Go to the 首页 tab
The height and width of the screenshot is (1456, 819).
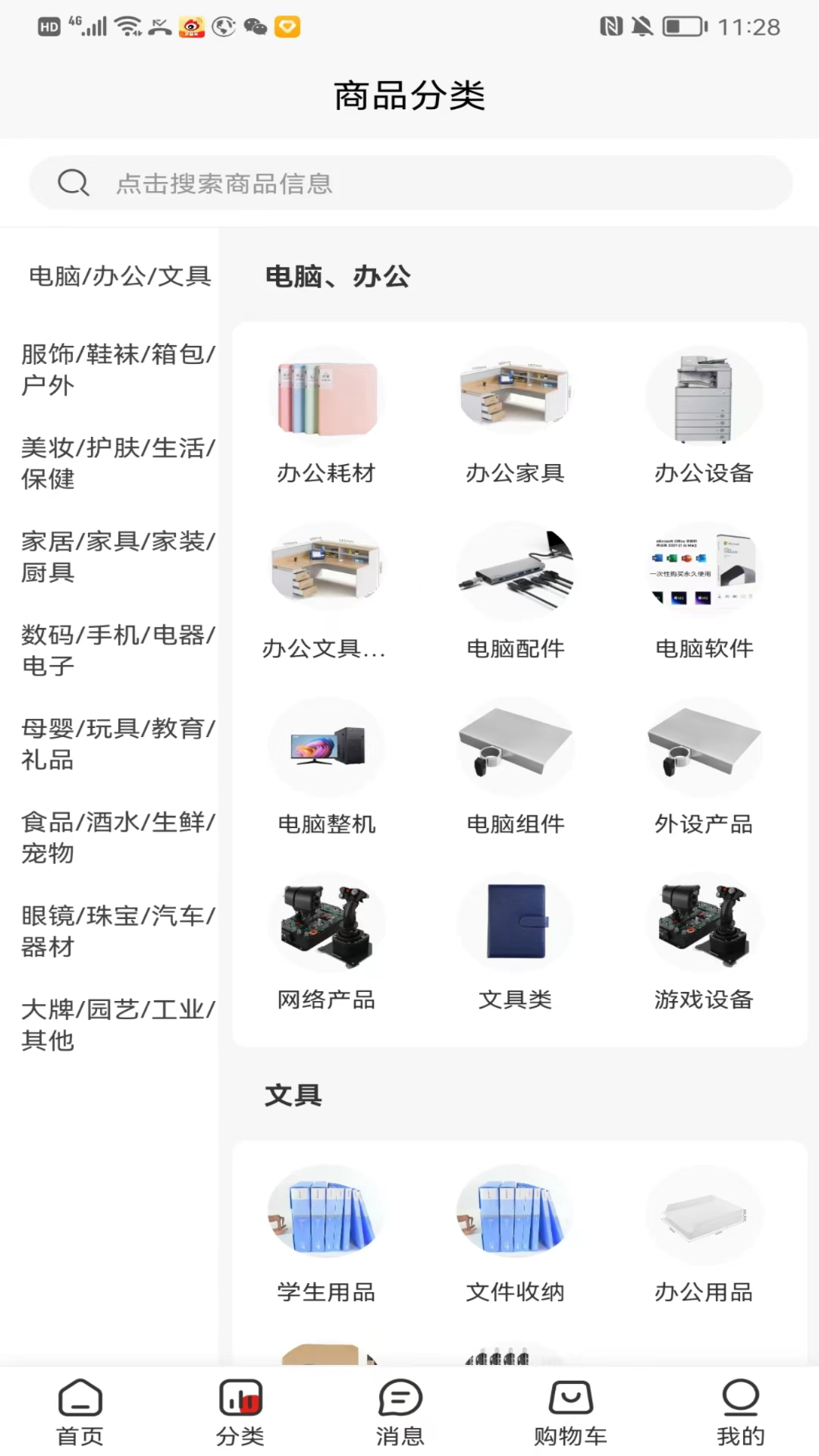coord(80,1412)
